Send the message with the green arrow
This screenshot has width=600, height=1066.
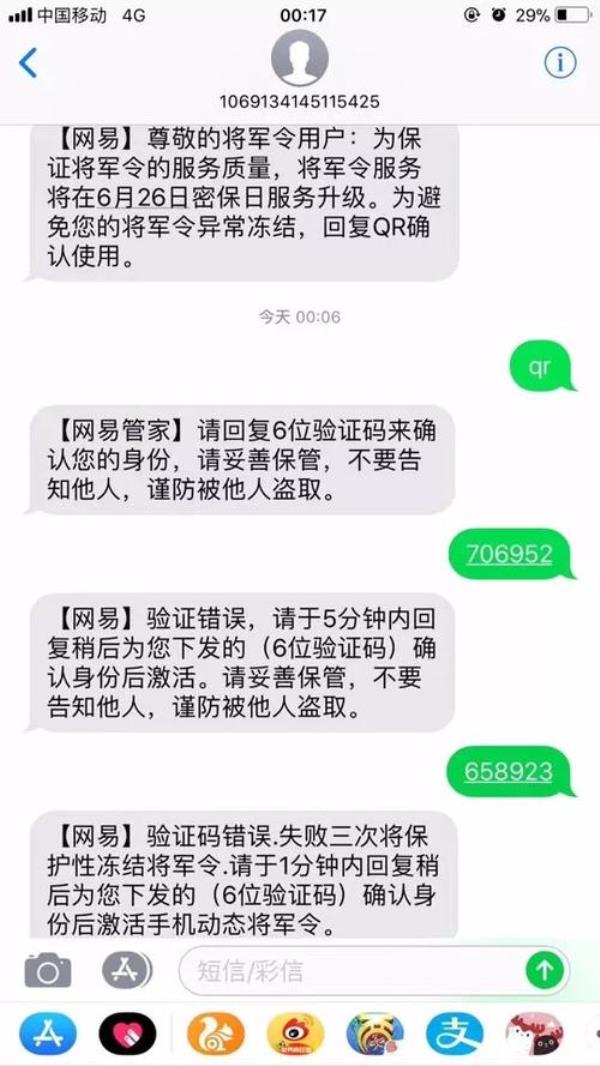(544, 970)
